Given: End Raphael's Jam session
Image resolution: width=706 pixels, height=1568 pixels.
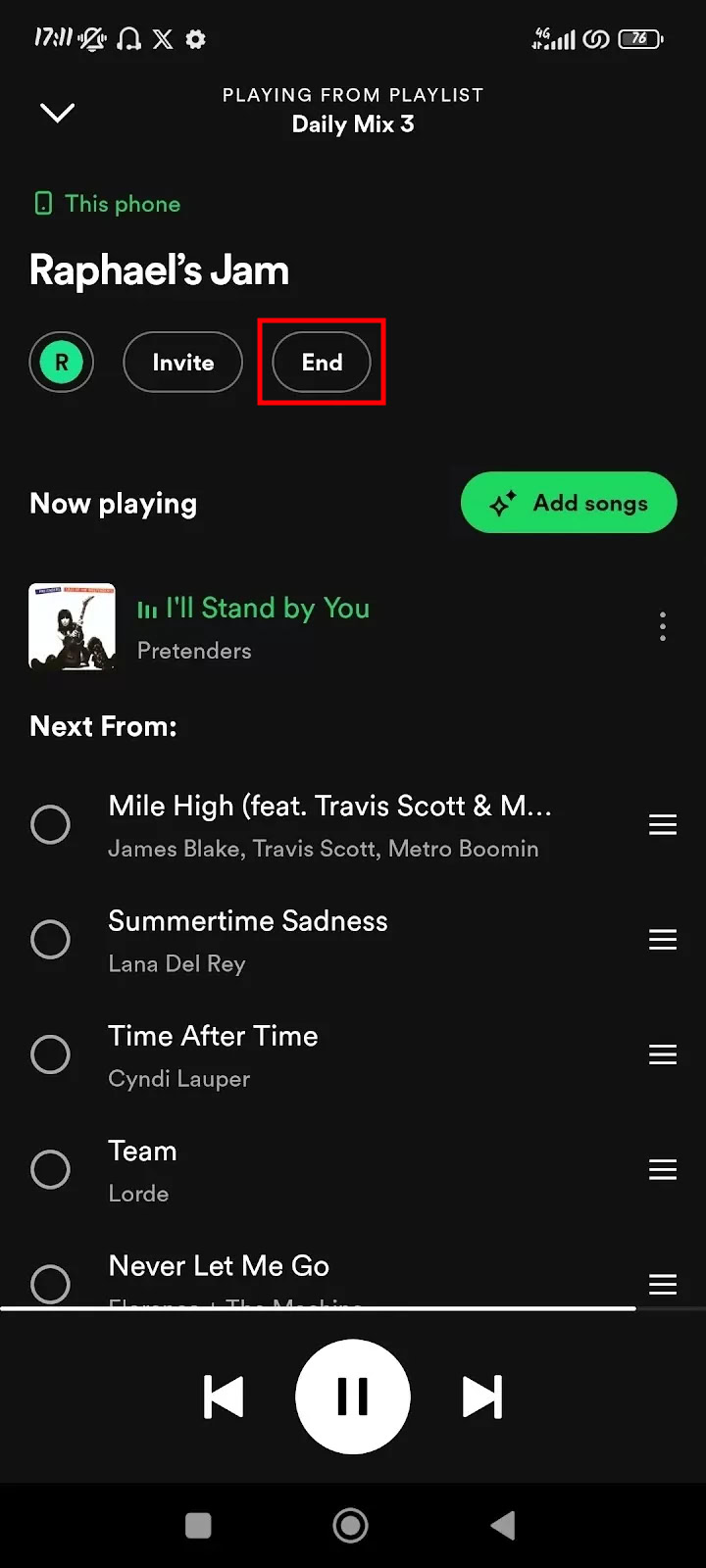Looking at the screenshot, I should 322,363.
